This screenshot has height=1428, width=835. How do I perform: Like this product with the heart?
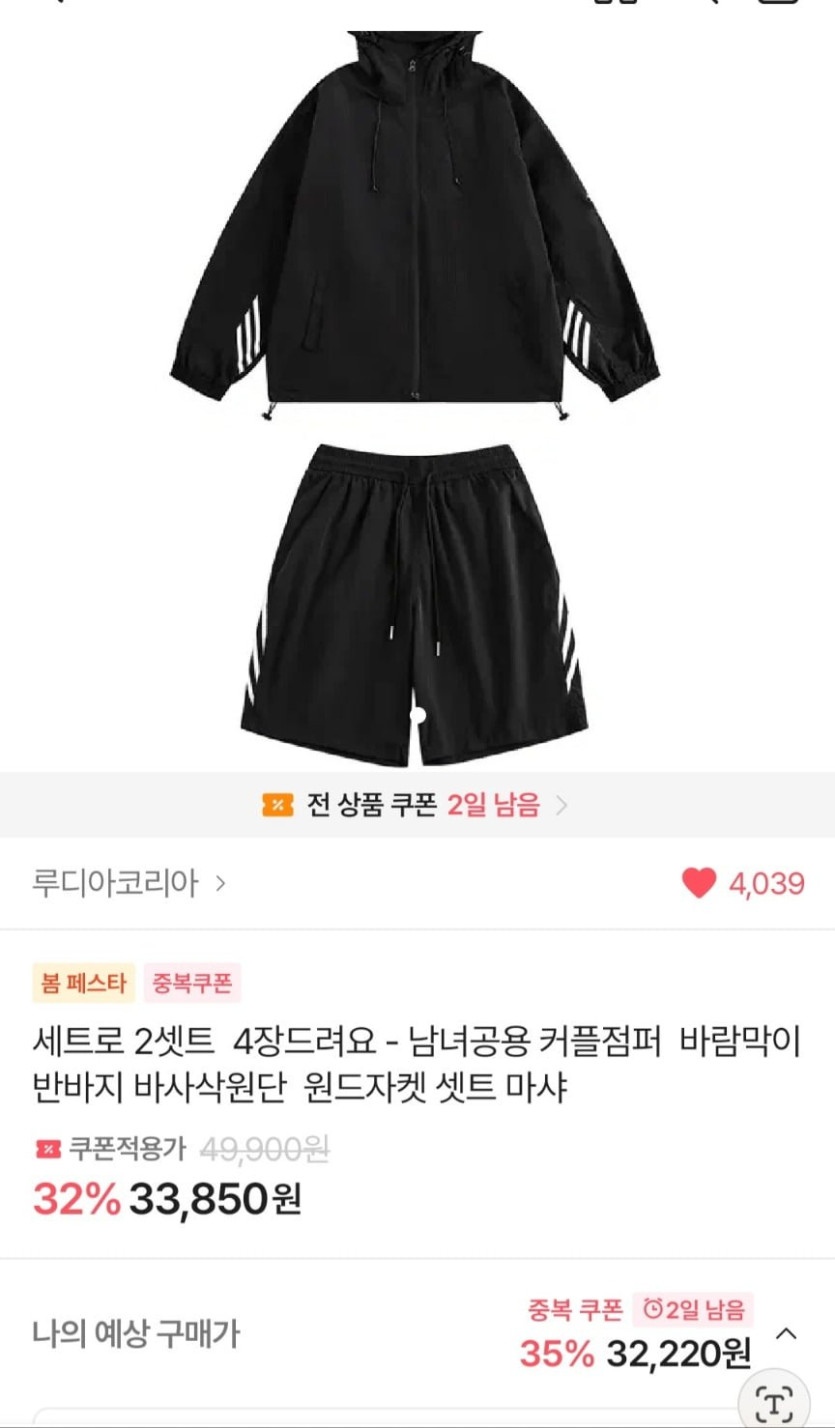pos(699,883)
